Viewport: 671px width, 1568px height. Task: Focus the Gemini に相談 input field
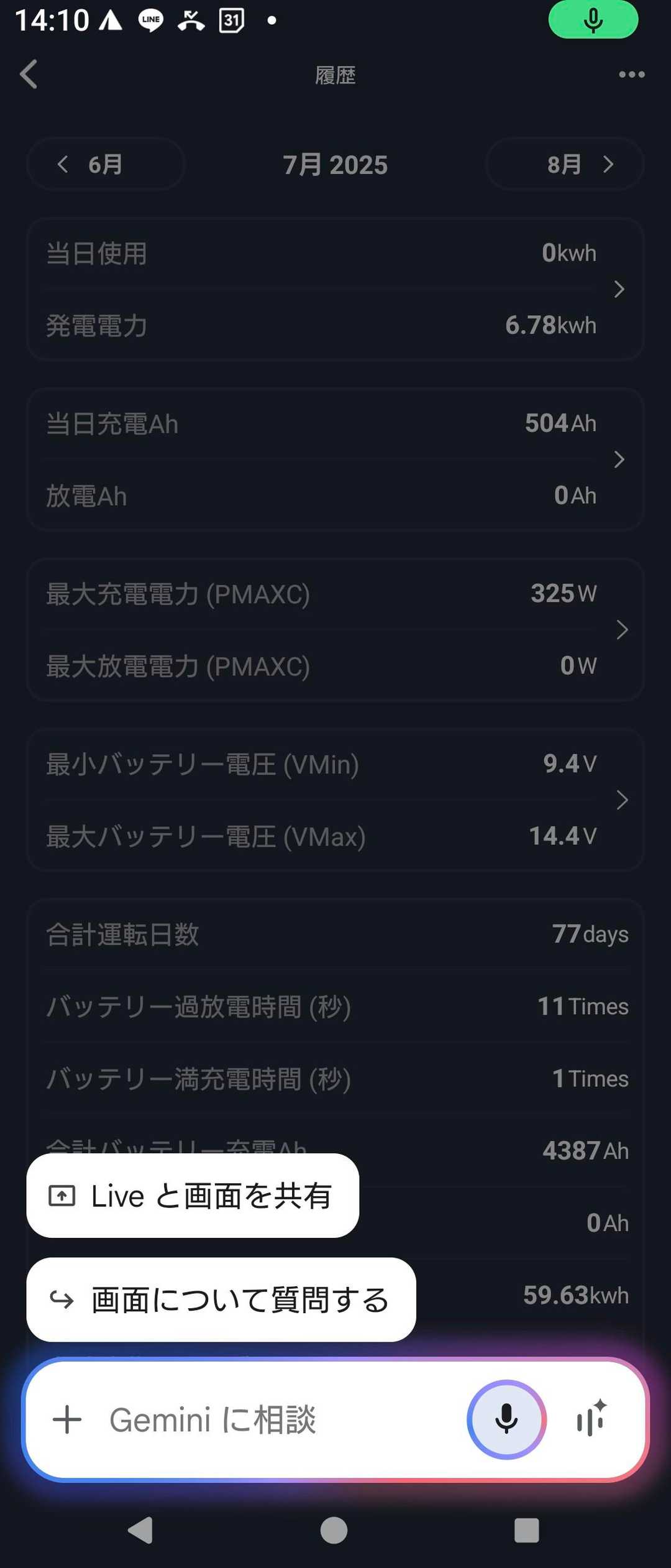(x=273, y=1420)
